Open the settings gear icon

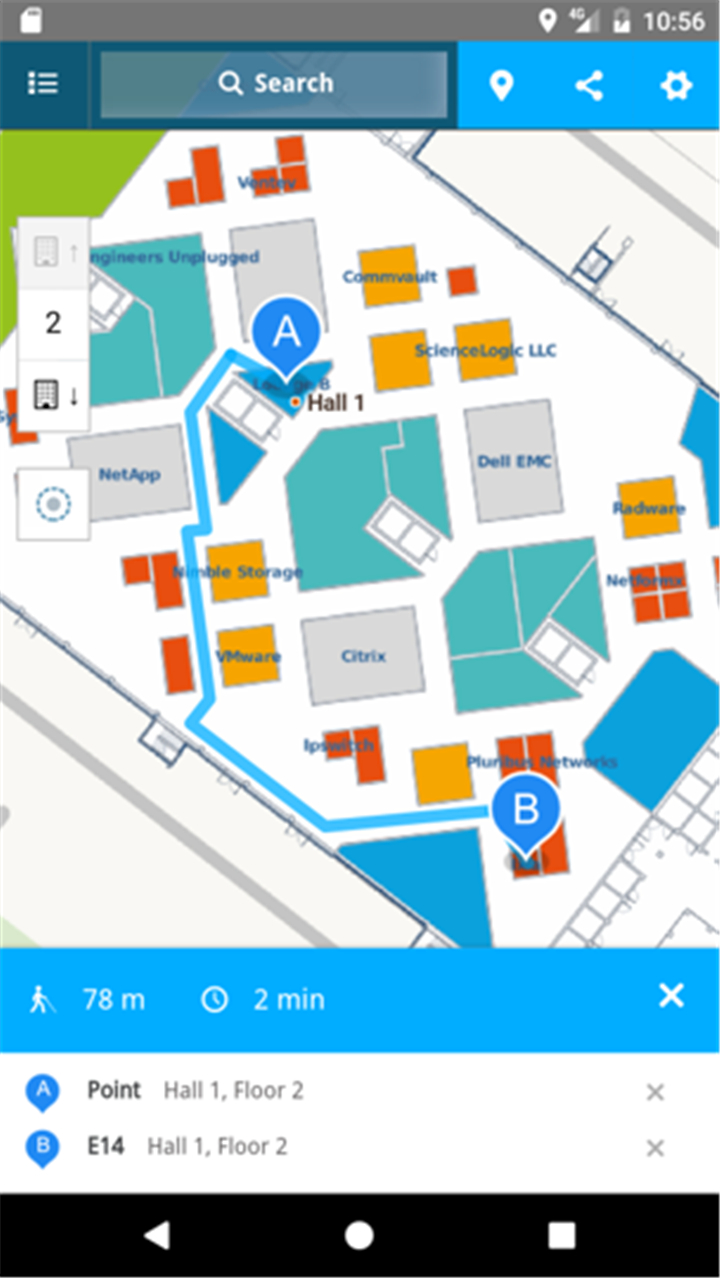[676, 86]
